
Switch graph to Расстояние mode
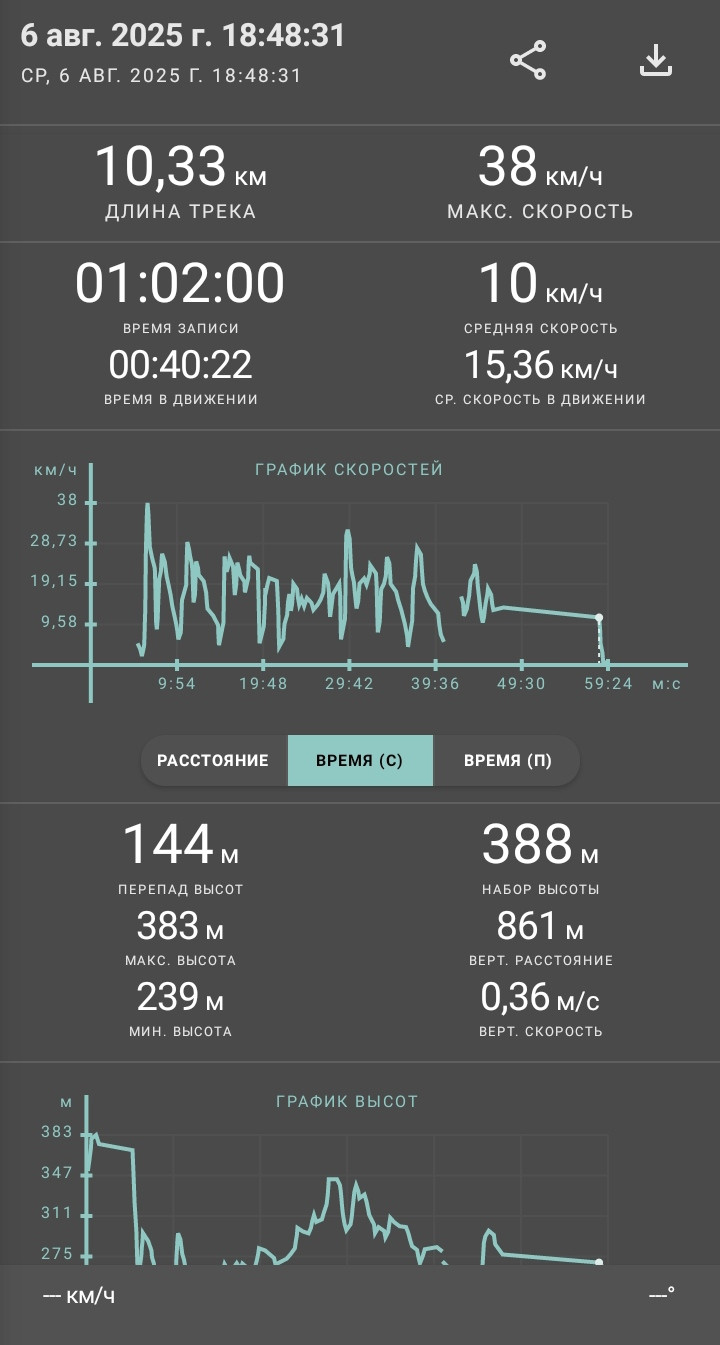[x=213, y=760]
